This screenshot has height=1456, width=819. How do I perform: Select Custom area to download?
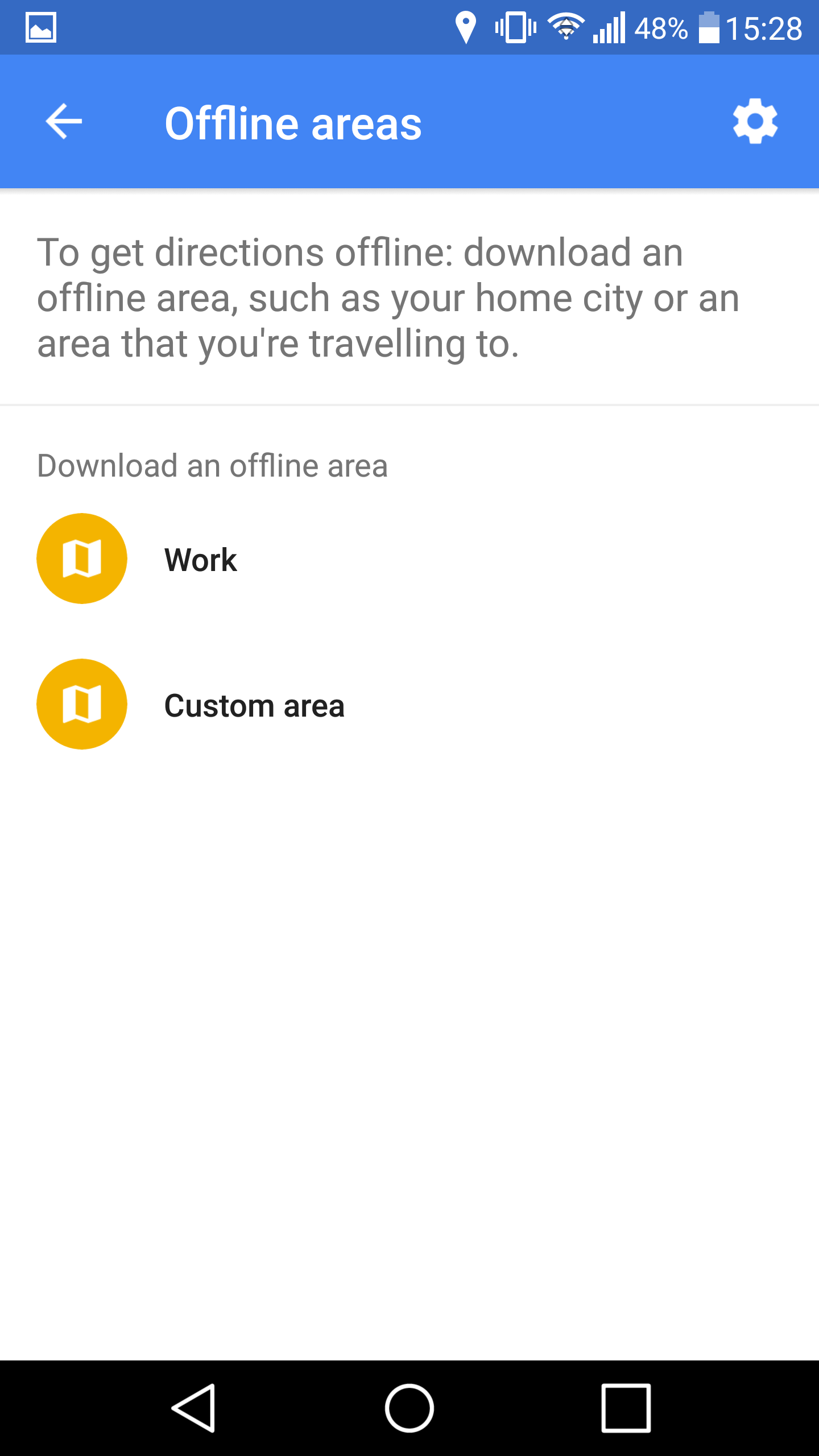(x=409, y=704)
